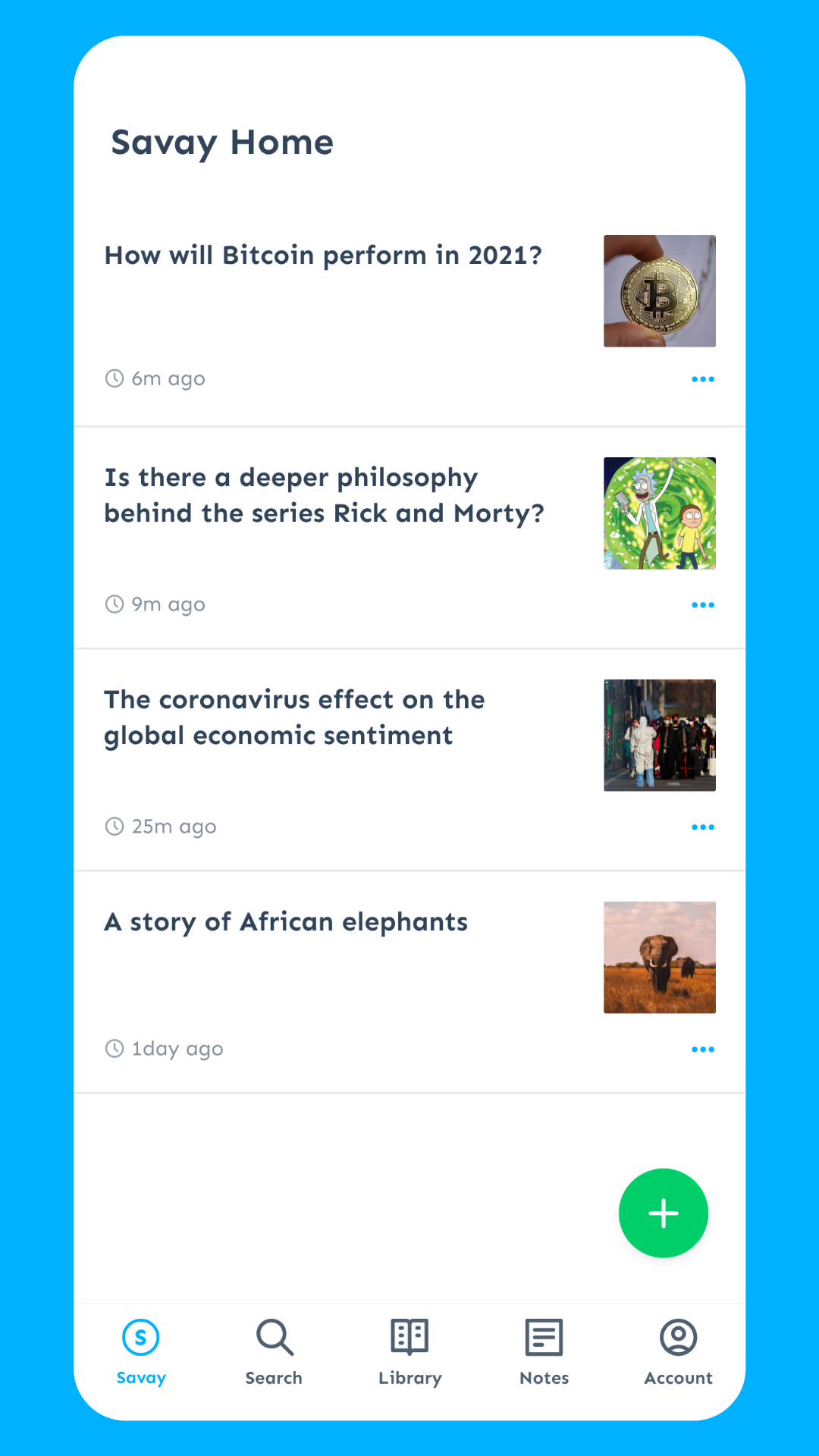Open more options for the elephants story
This screenshot has width=819, height=1456.
[x=703, y=1050]
